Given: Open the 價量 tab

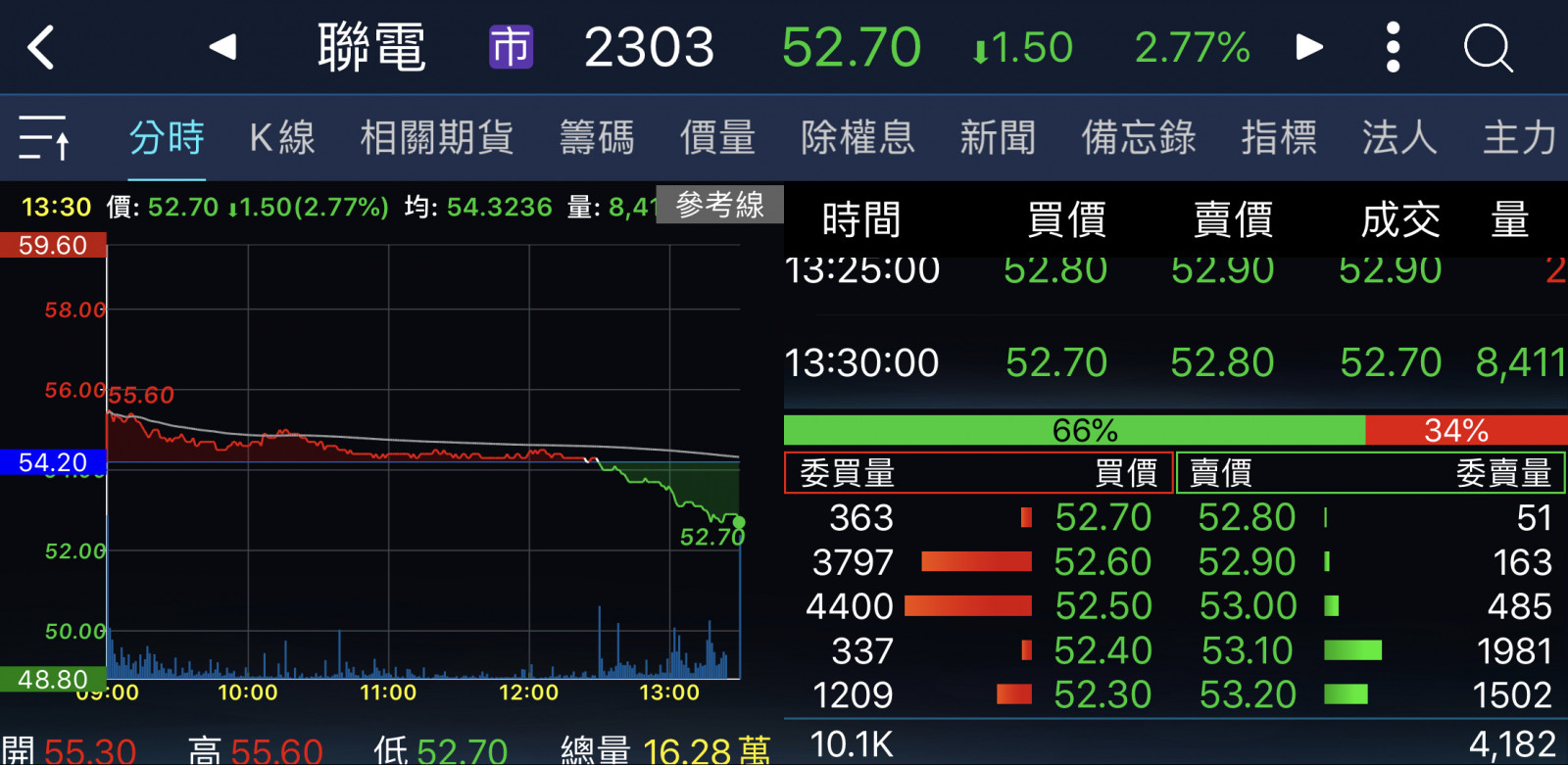Looking at the screenshot, I should (x=717, y=137).
